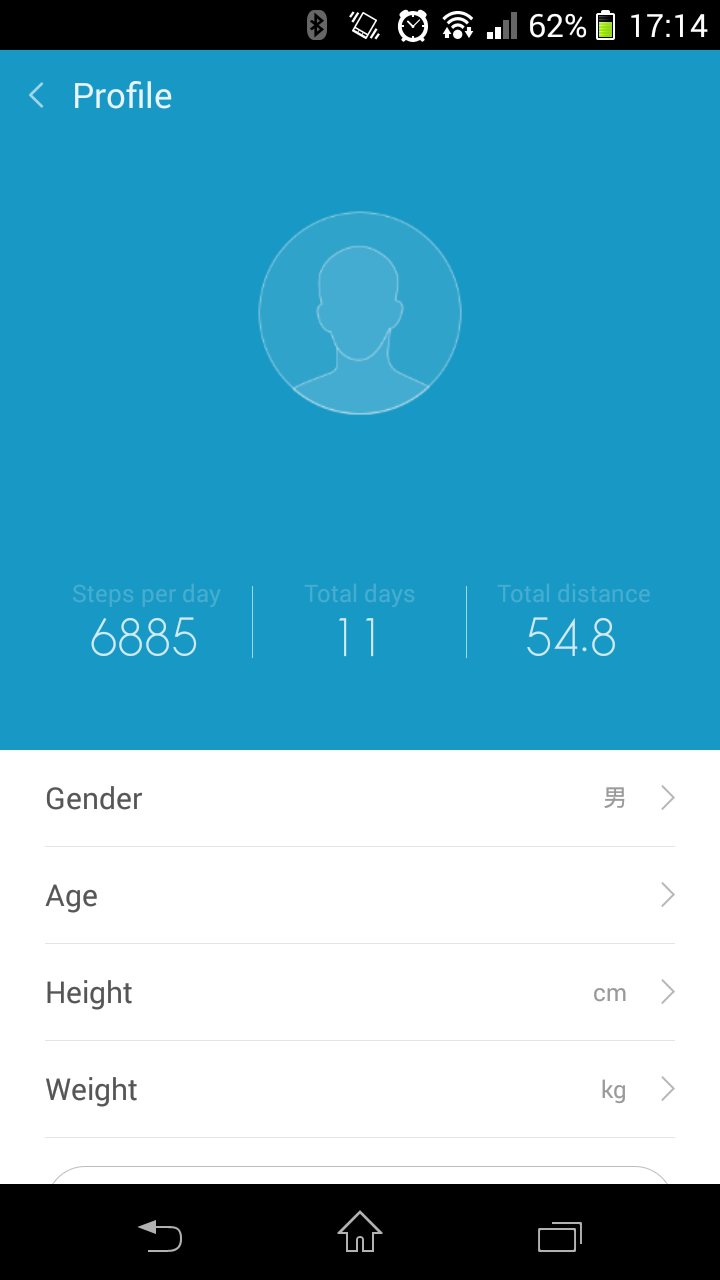Open the Age setting row
The height and width of the screenshot is (1280, 720).
pyautogui.click(x=360, y=895)
